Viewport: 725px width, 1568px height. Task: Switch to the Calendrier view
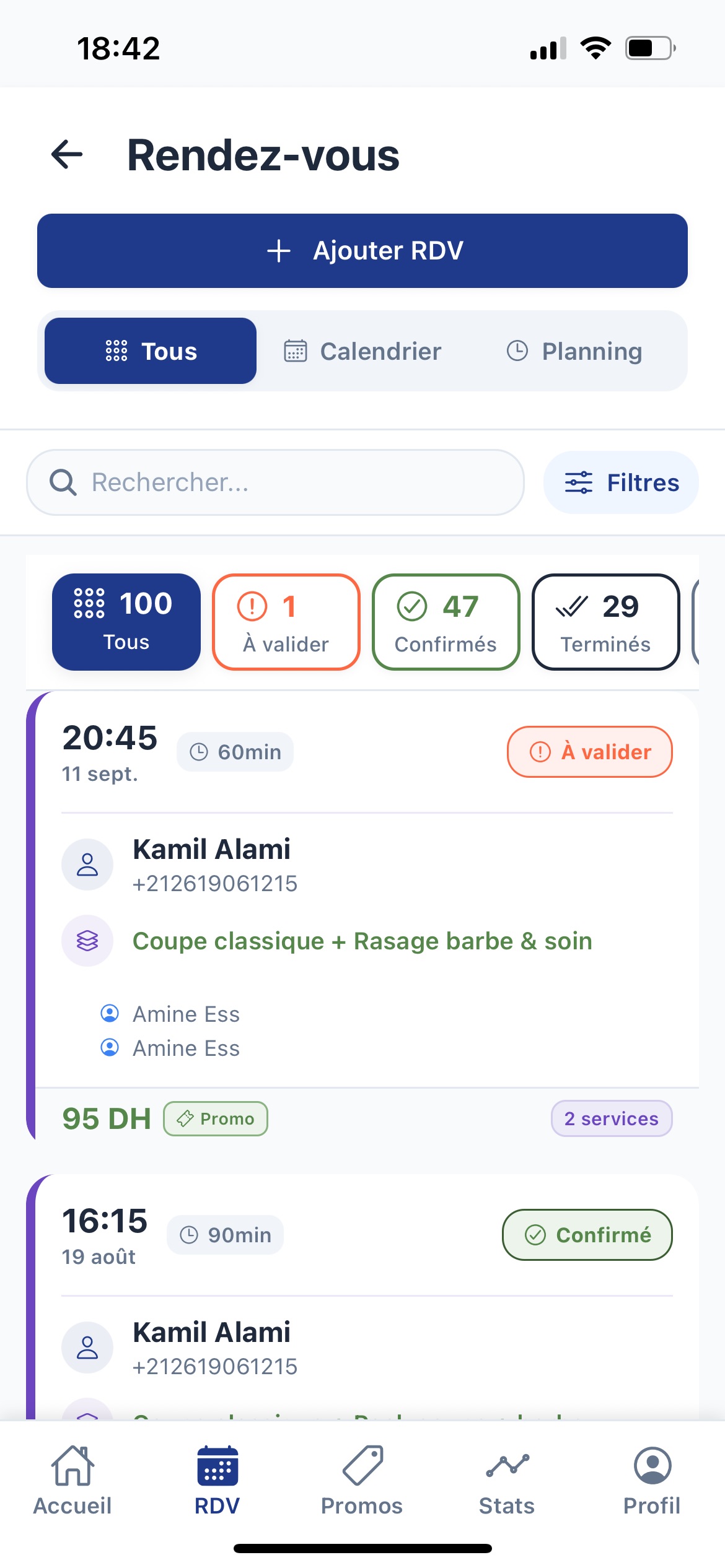point(362,351)
